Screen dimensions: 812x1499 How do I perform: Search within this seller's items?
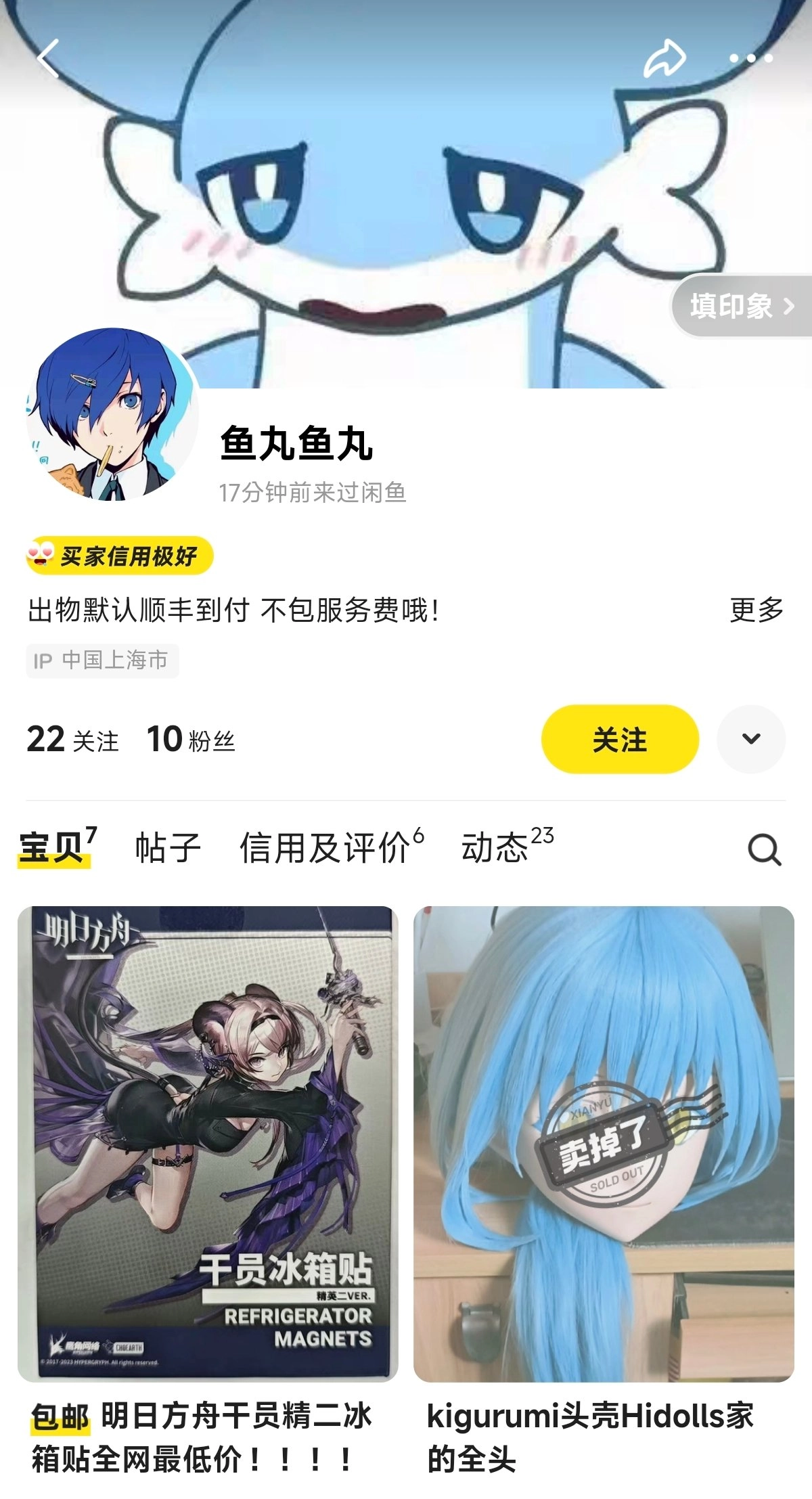coord(764,849)
